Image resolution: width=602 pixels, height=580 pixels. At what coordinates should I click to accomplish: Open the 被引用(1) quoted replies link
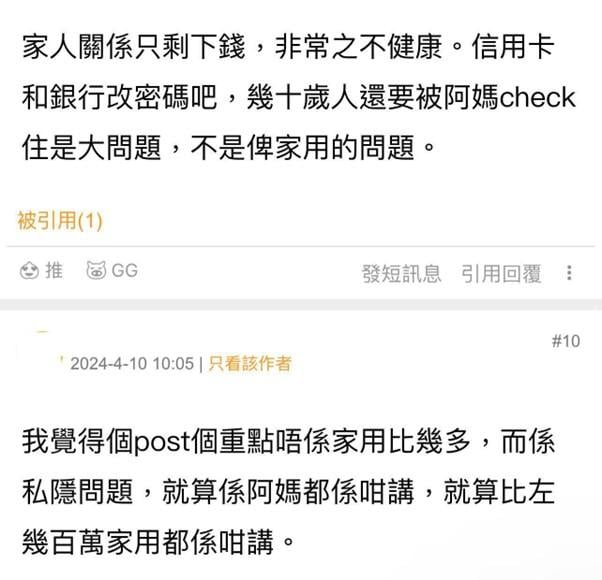[60, 221]
